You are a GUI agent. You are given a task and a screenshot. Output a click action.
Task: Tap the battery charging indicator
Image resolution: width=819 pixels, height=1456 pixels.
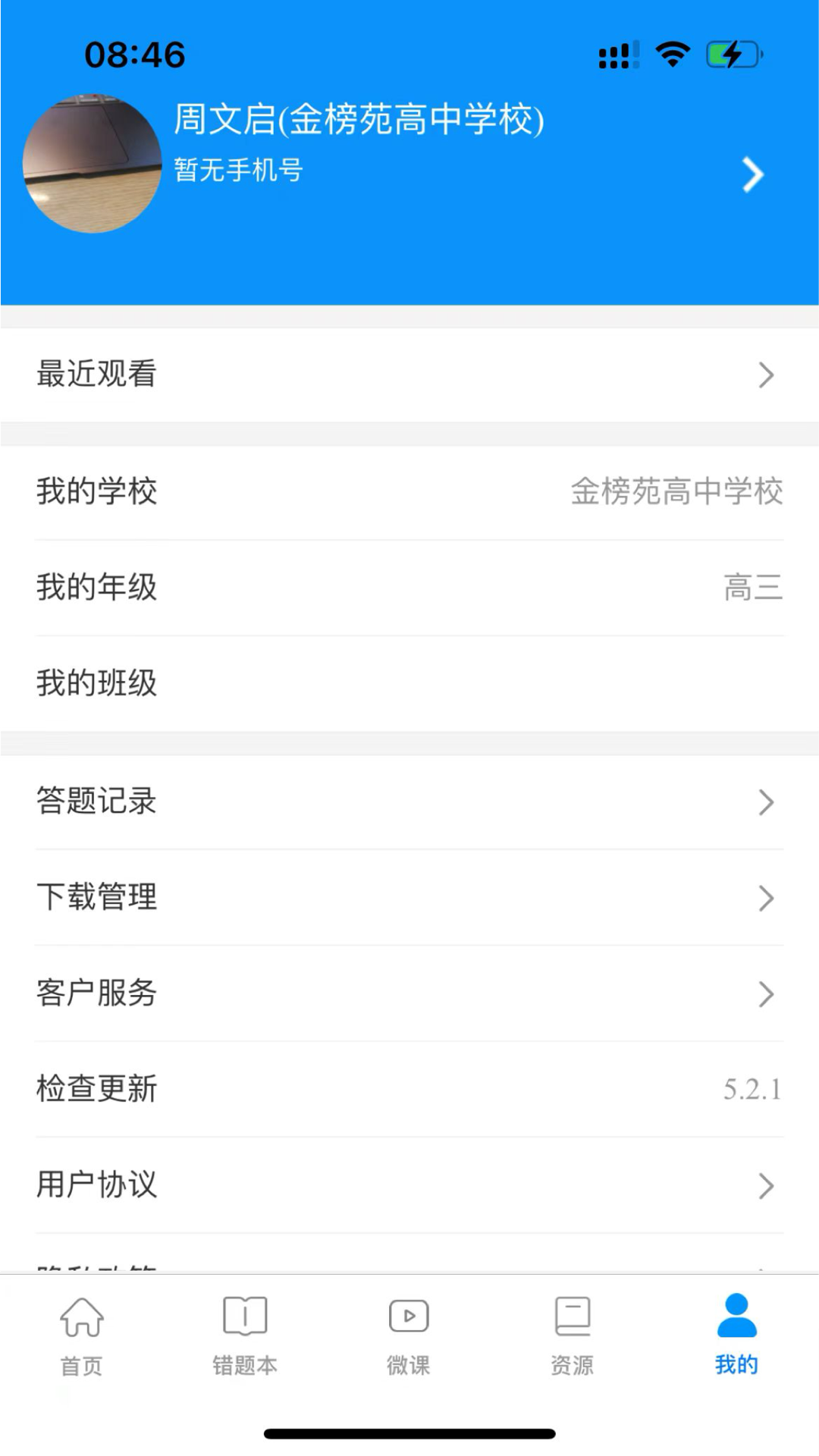click(730, 53)
